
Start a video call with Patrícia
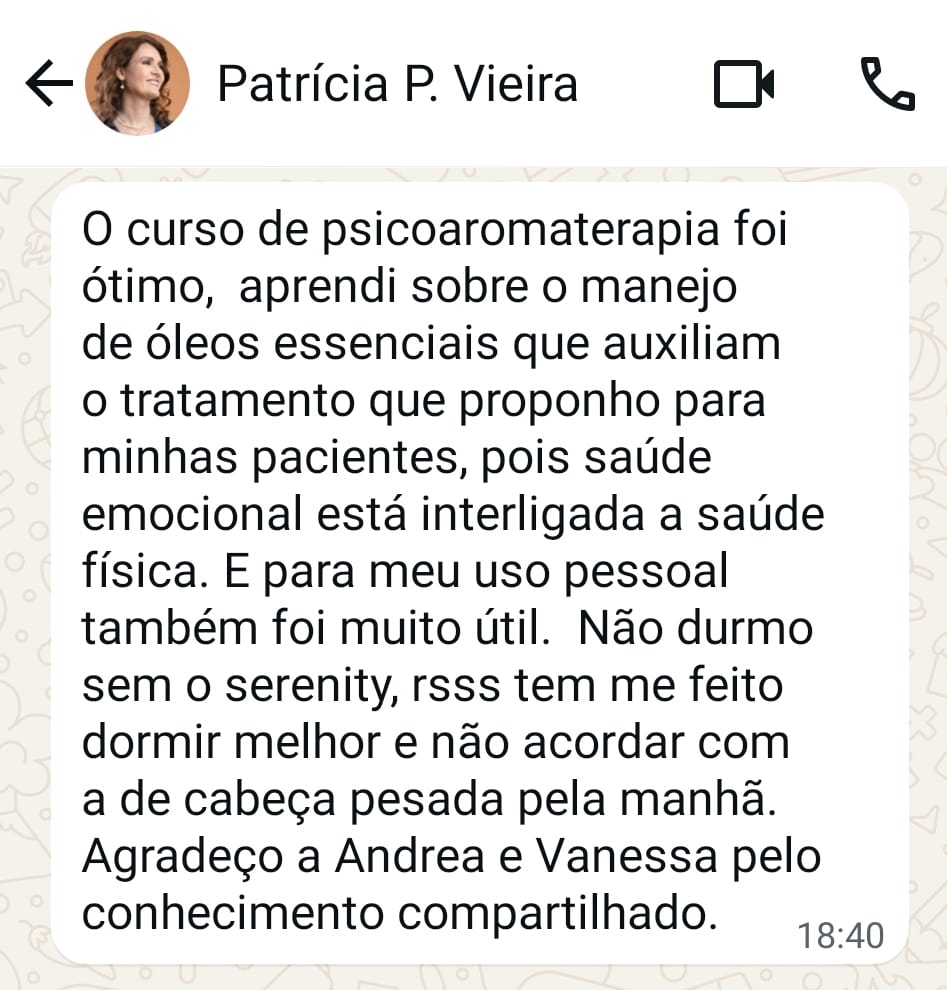tap(744, 84)
